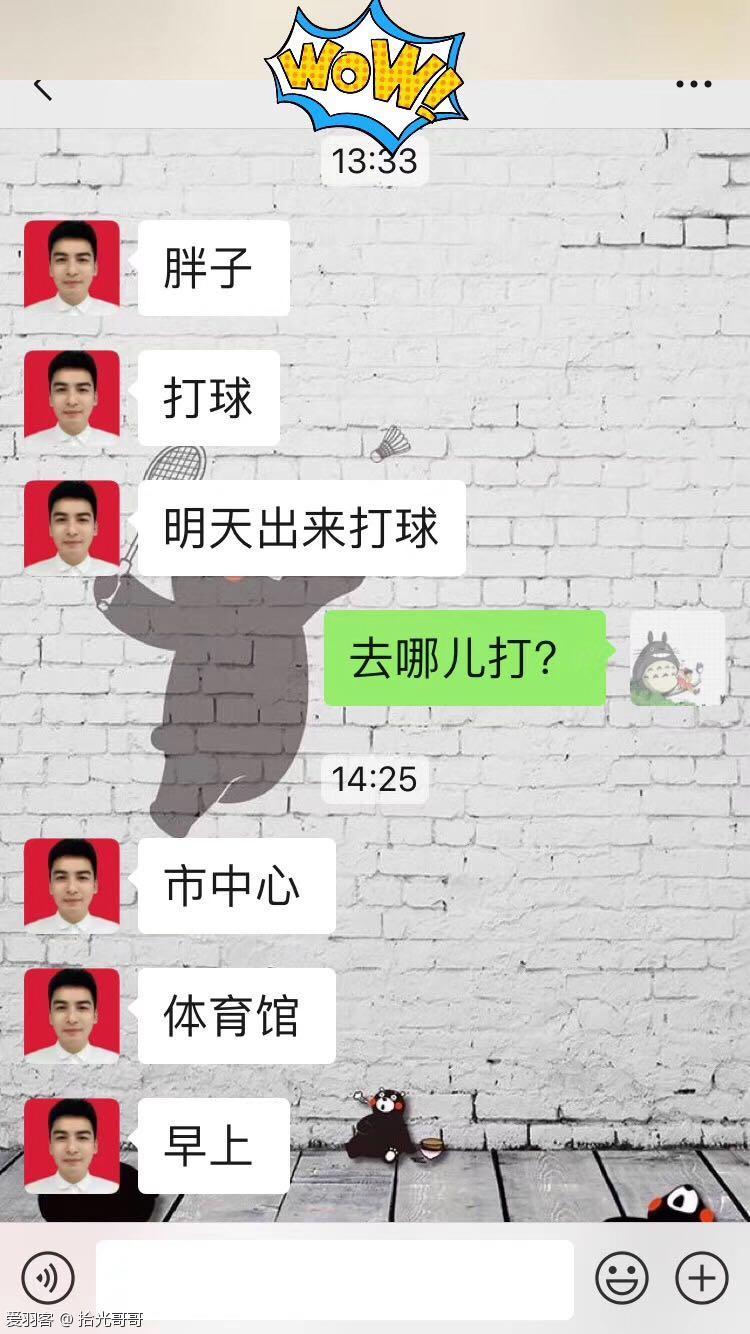The height and width of the screenshot is (1334, 750).
Task: Open contact avatar beside 胖子 message
Action: coord(72,267)
